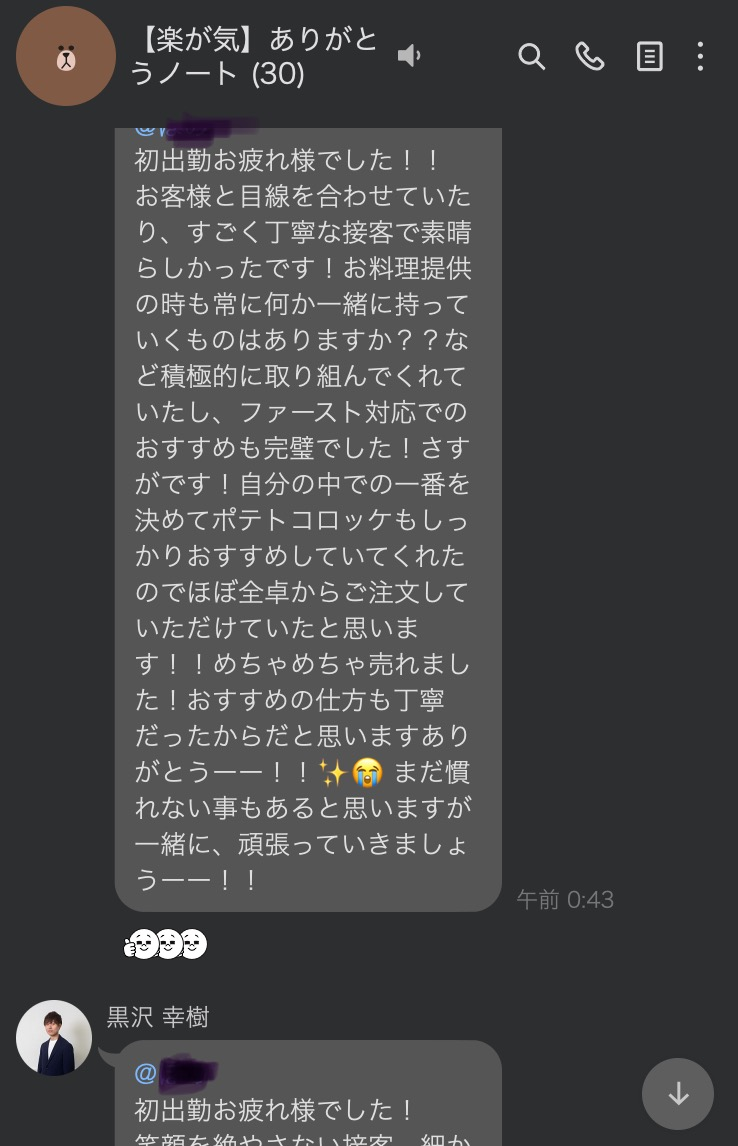Open 黒沢 幸樹's profile photo
Image resolution: width=738 pixels, height=1146 pixels.
(54, 1038)
